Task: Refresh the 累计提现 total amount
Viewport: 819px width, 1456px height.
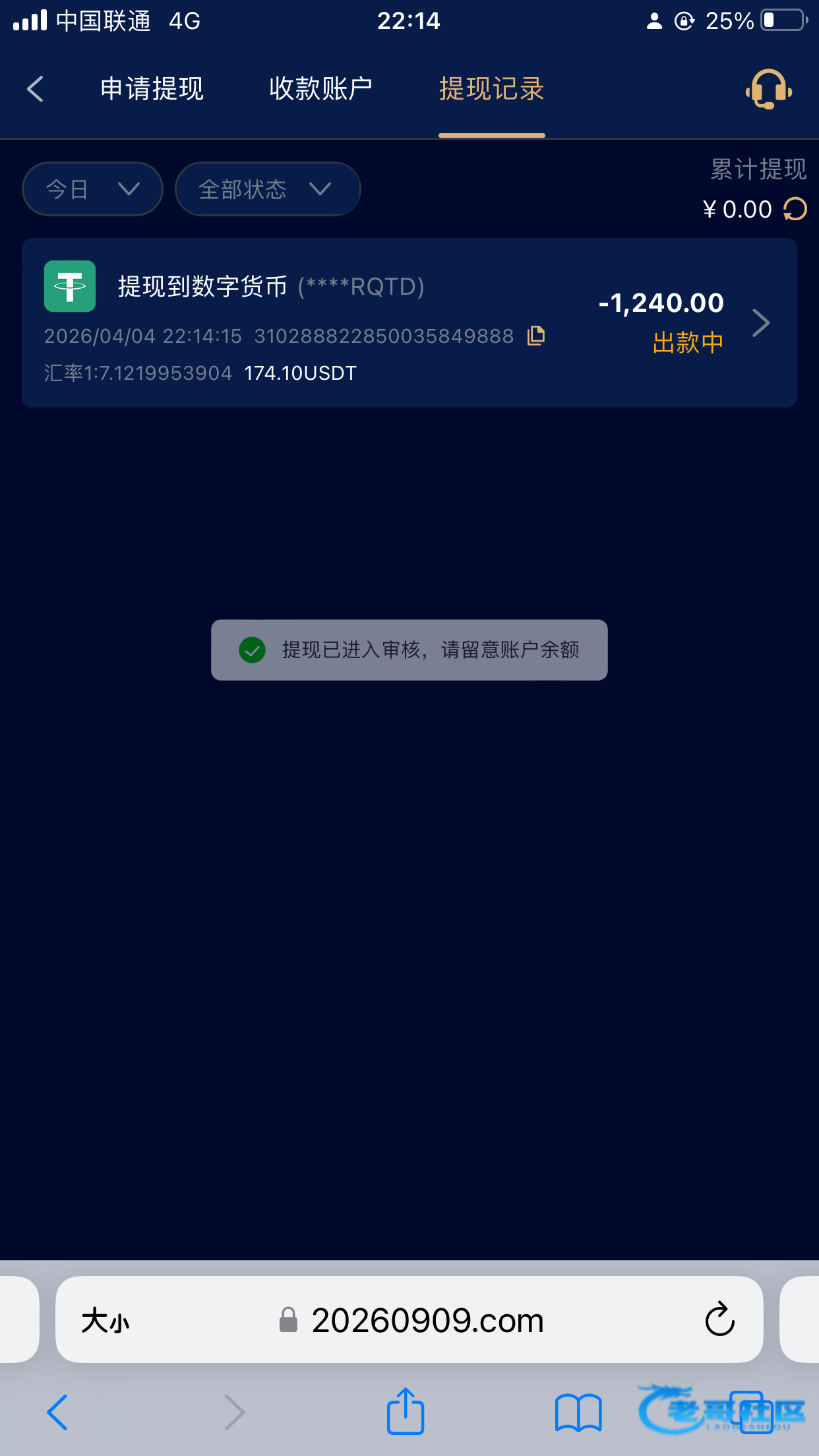Action: click(795, 209)
